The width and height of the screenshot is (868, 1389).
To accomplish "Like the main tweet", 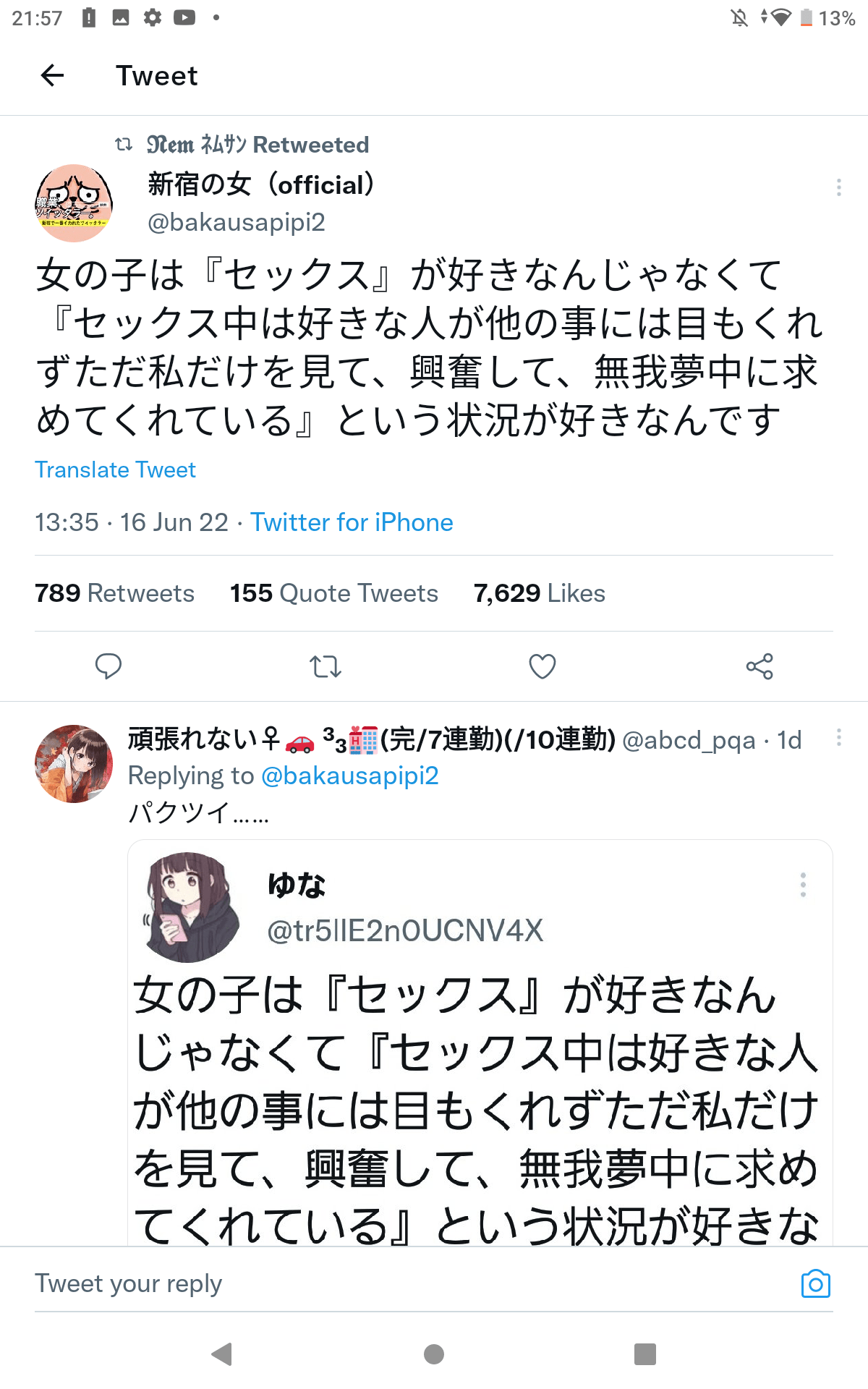I will 542,666.
